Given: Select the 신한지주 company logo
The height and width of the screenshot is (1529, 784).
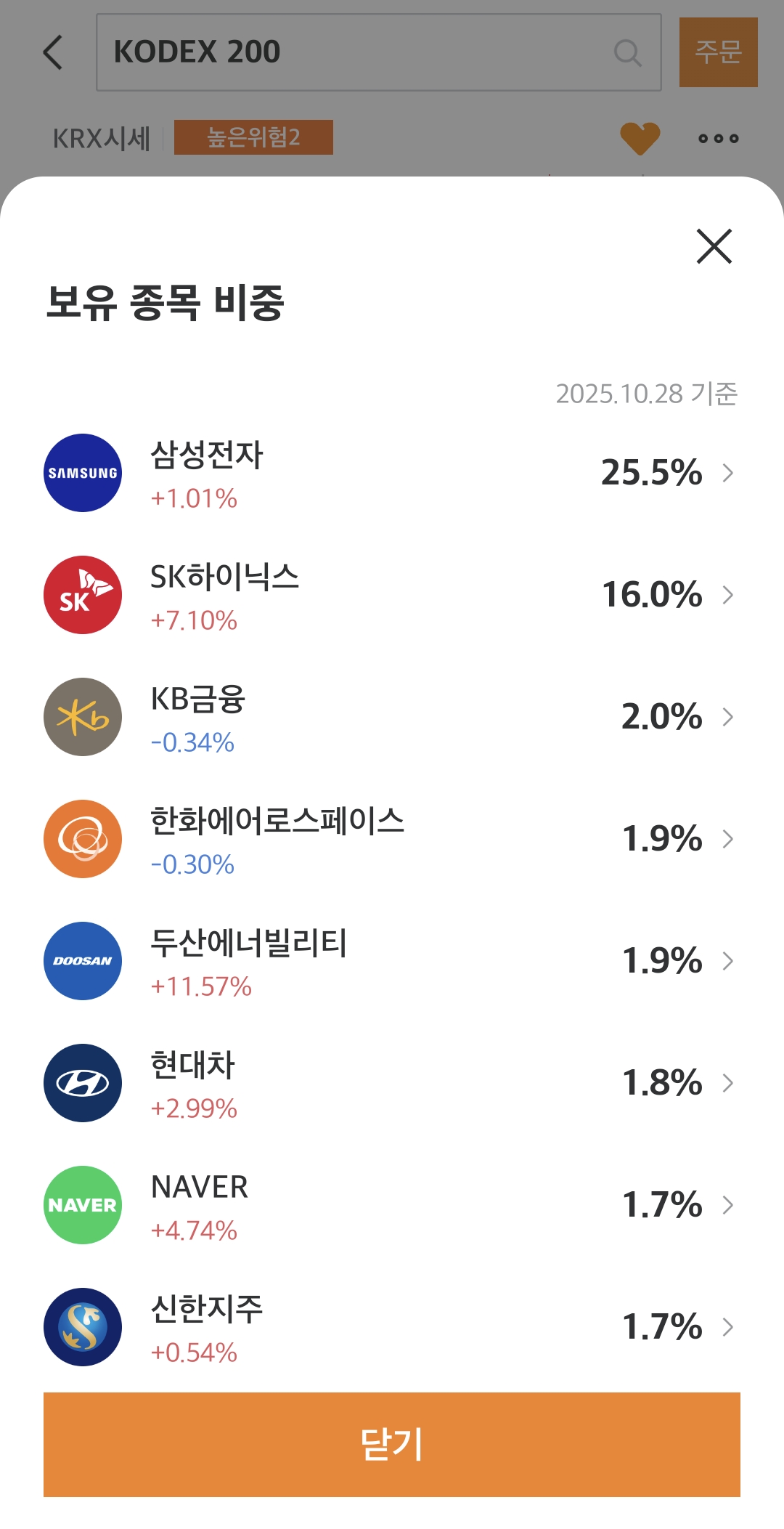Looking at the screenshot, I should coord(82,1326).
